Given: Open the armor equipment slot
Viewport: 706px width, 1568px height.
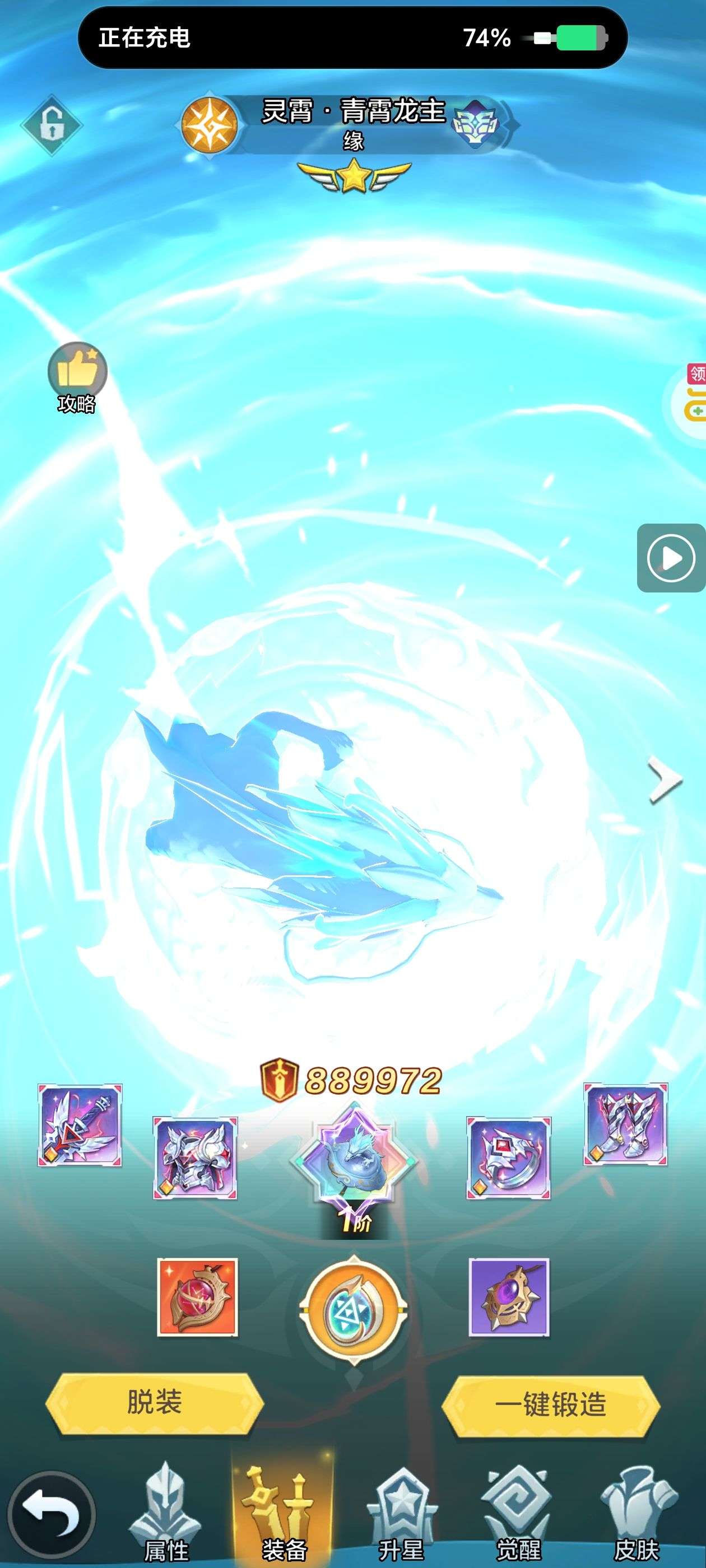Looking at the screenshot, I should (x=195, y=1158).
